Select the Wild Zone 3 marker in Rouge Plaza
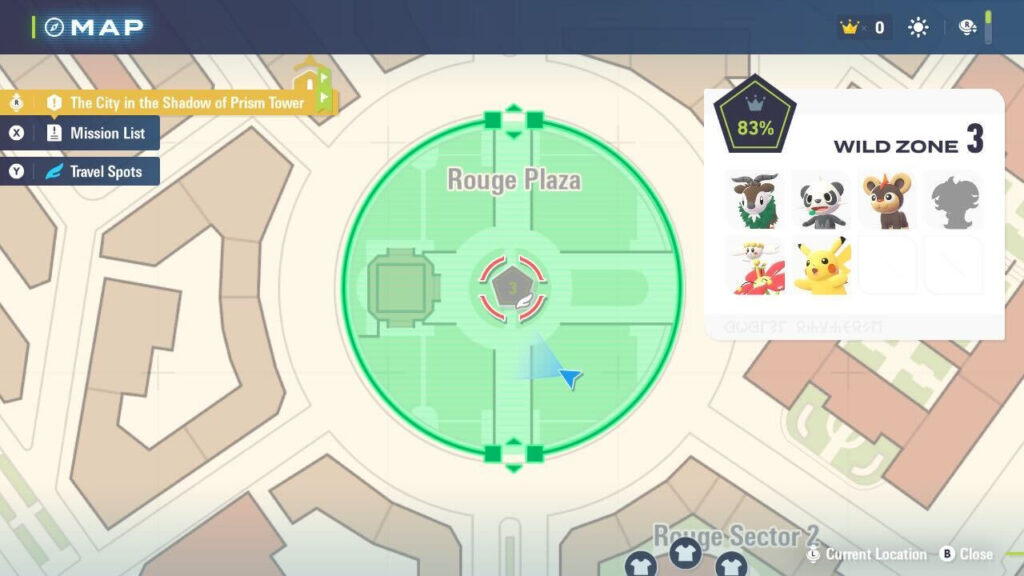This screenshot has height=576, width=1024. (x=512, y=288)
